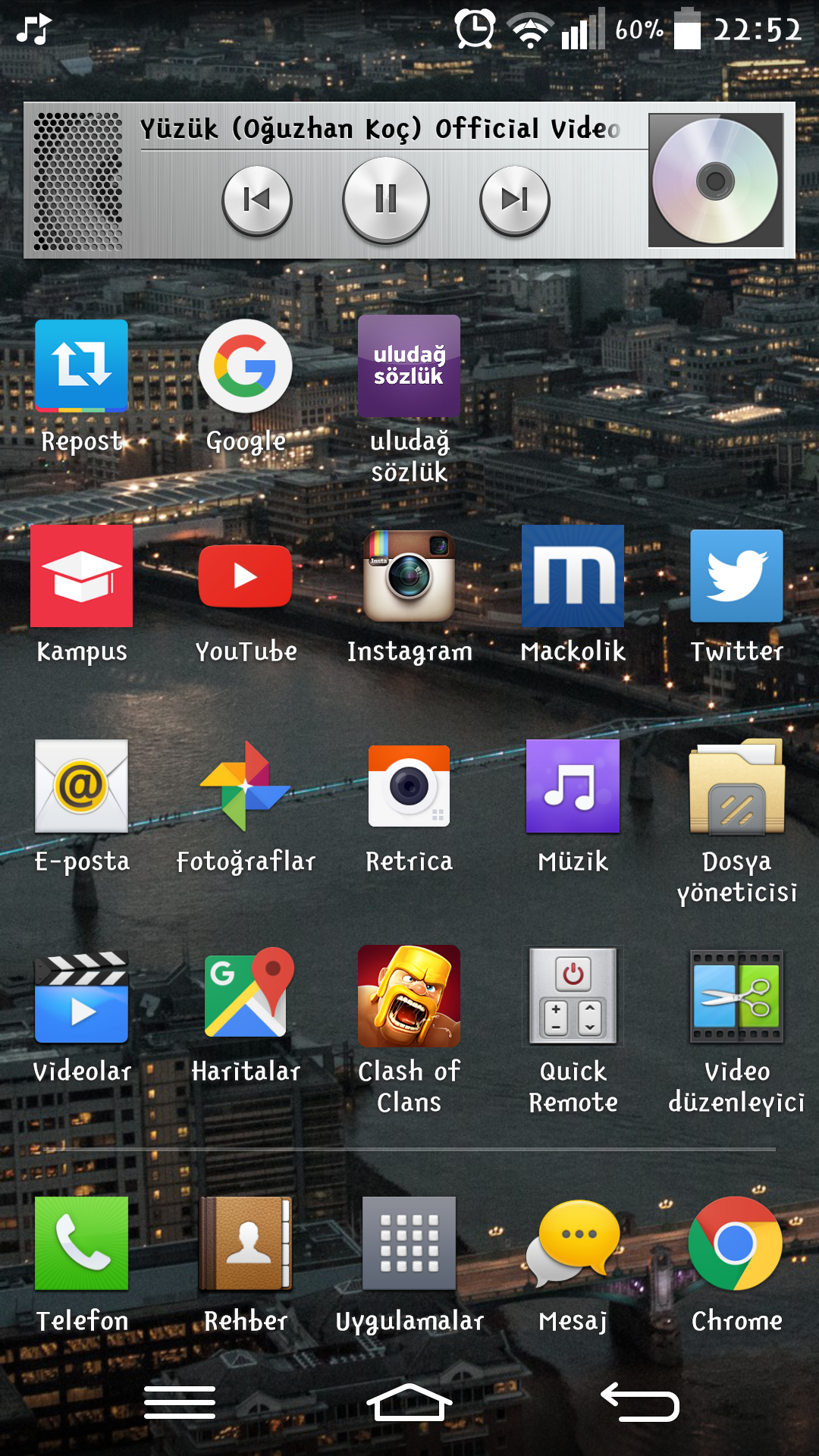Image resolution: width=819 pixels, height=1456 pixels.
Task: Open the E-posta mail app
Action: point(81,786)
